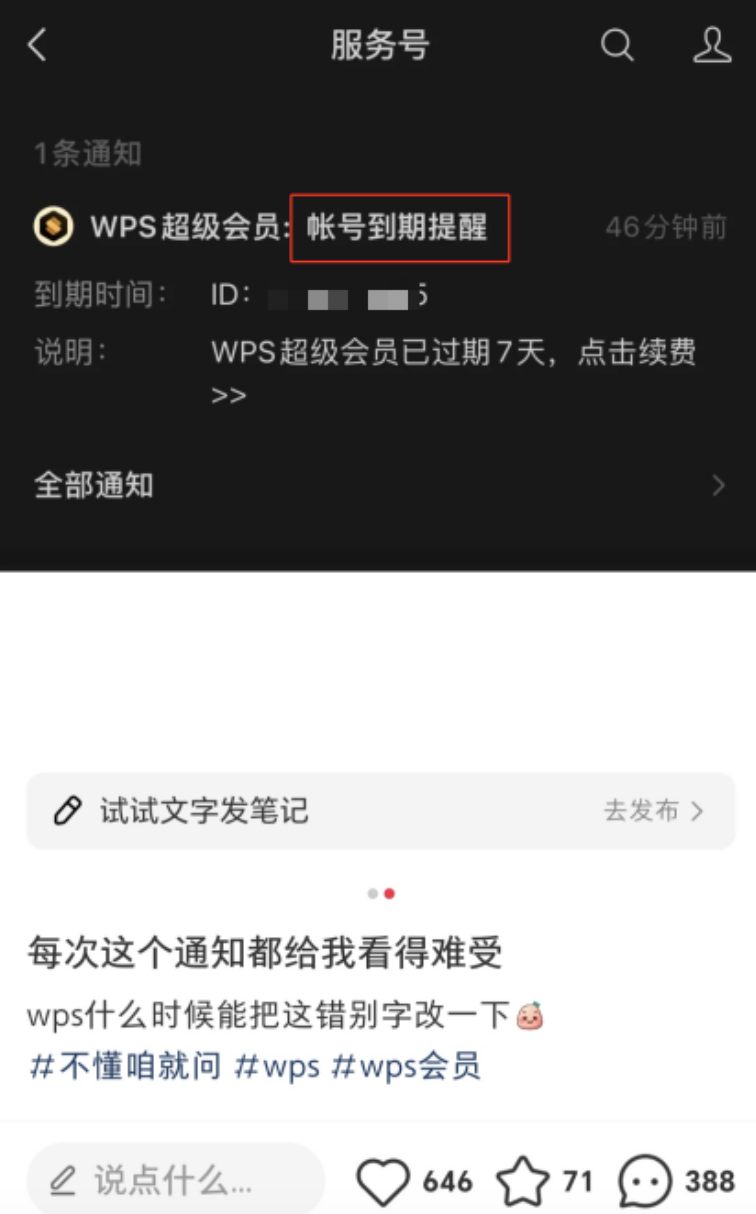Open the hashtag #wps会员

click(x=406, y=1066)
